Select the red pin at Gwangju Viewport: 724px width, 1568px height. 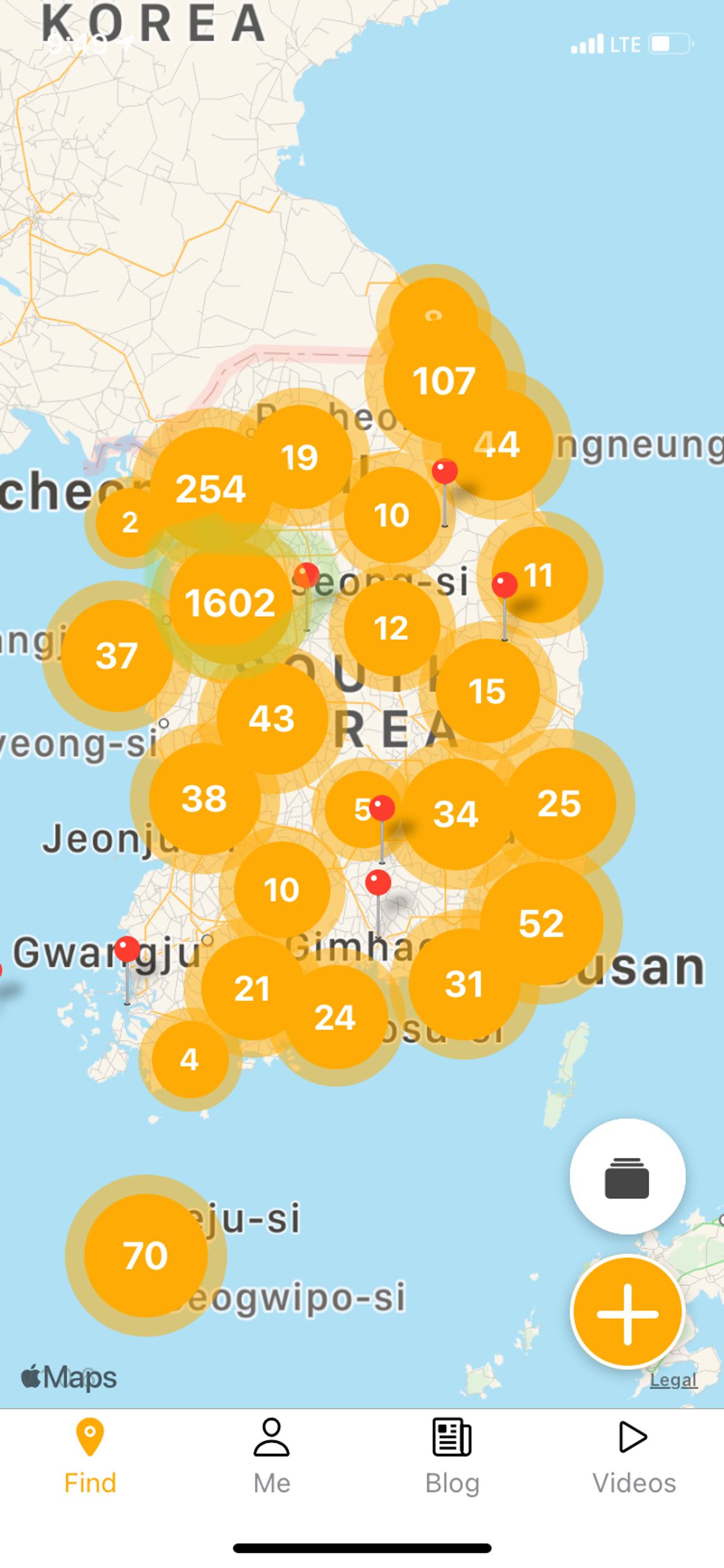point(127,949)
